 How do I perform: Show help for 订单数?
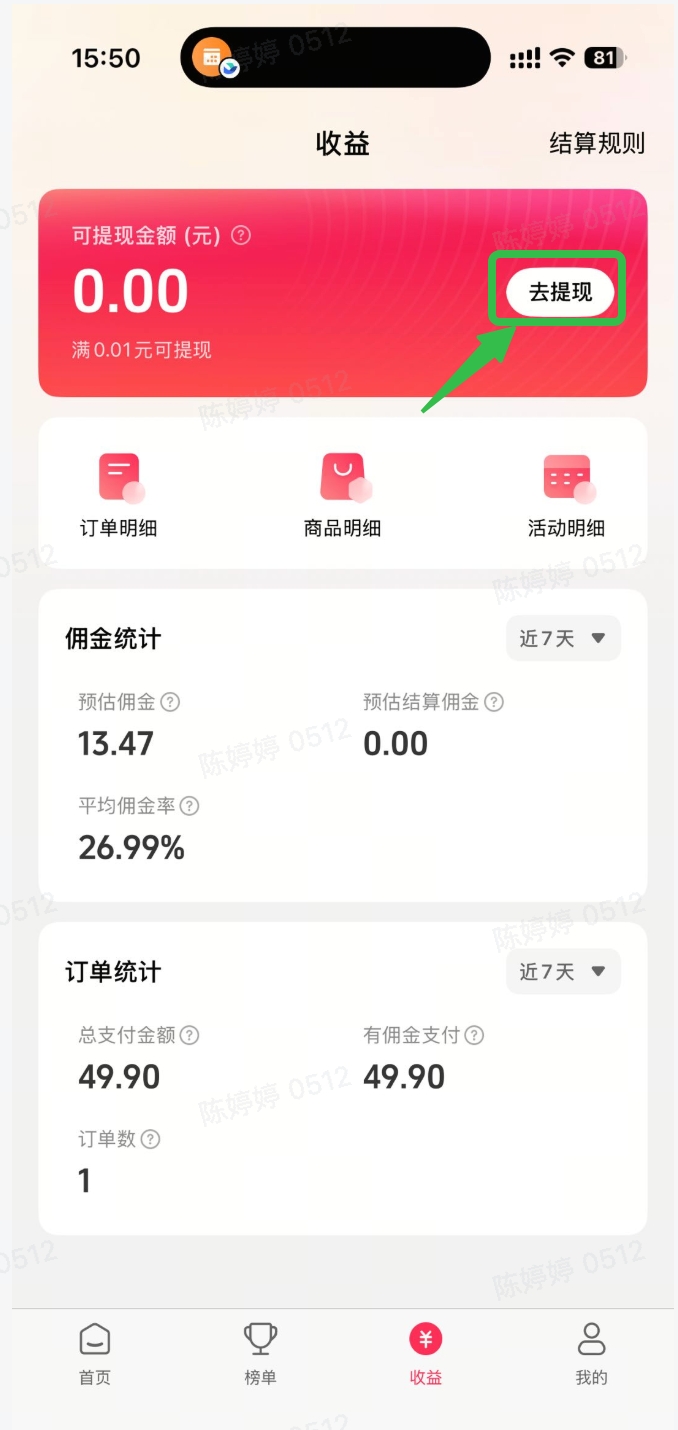click(x=151, y=1139)
